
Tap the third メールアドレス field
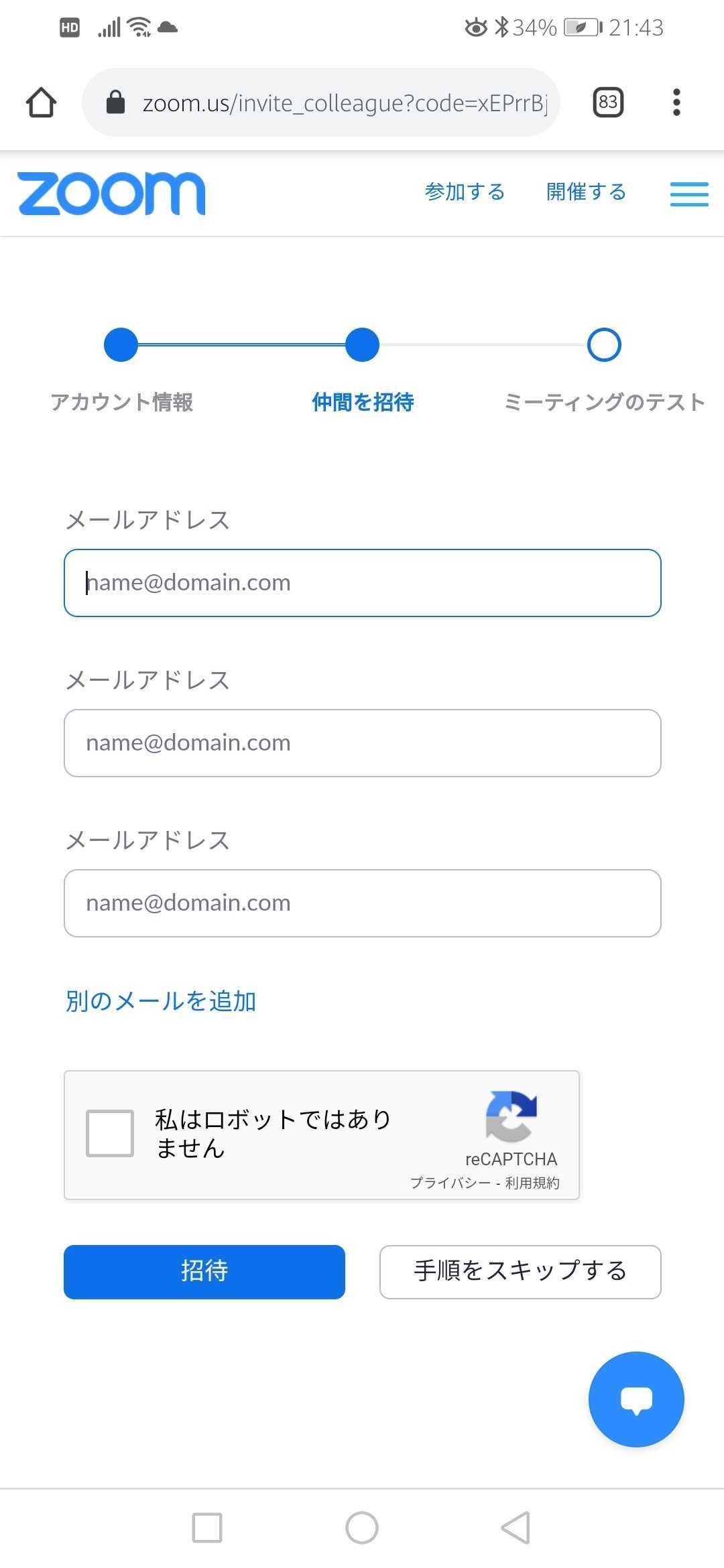click(363, 903)
